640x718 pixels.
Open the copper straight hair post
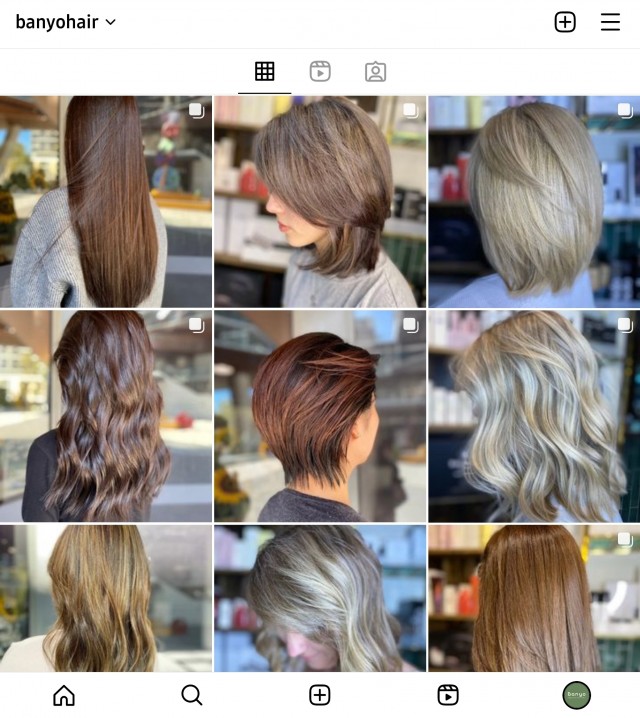click(534, 598)
